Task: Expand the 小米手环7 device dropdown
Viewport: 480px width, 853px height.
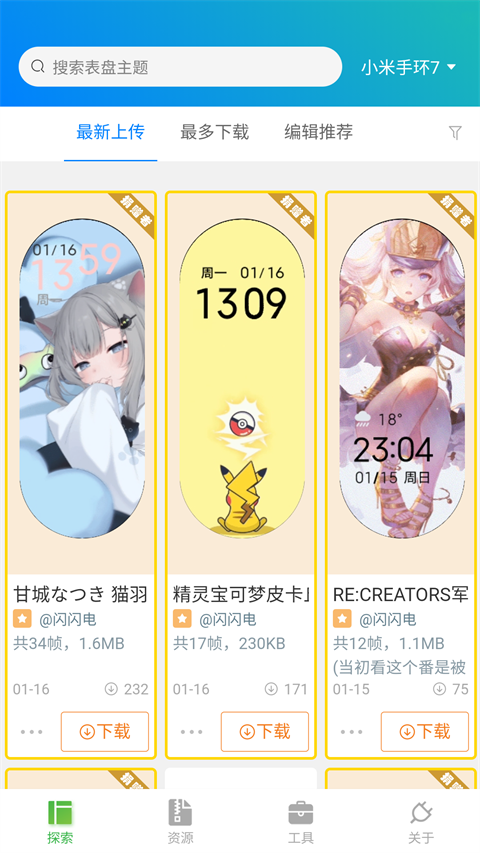Action: click(x=409, y=67)
